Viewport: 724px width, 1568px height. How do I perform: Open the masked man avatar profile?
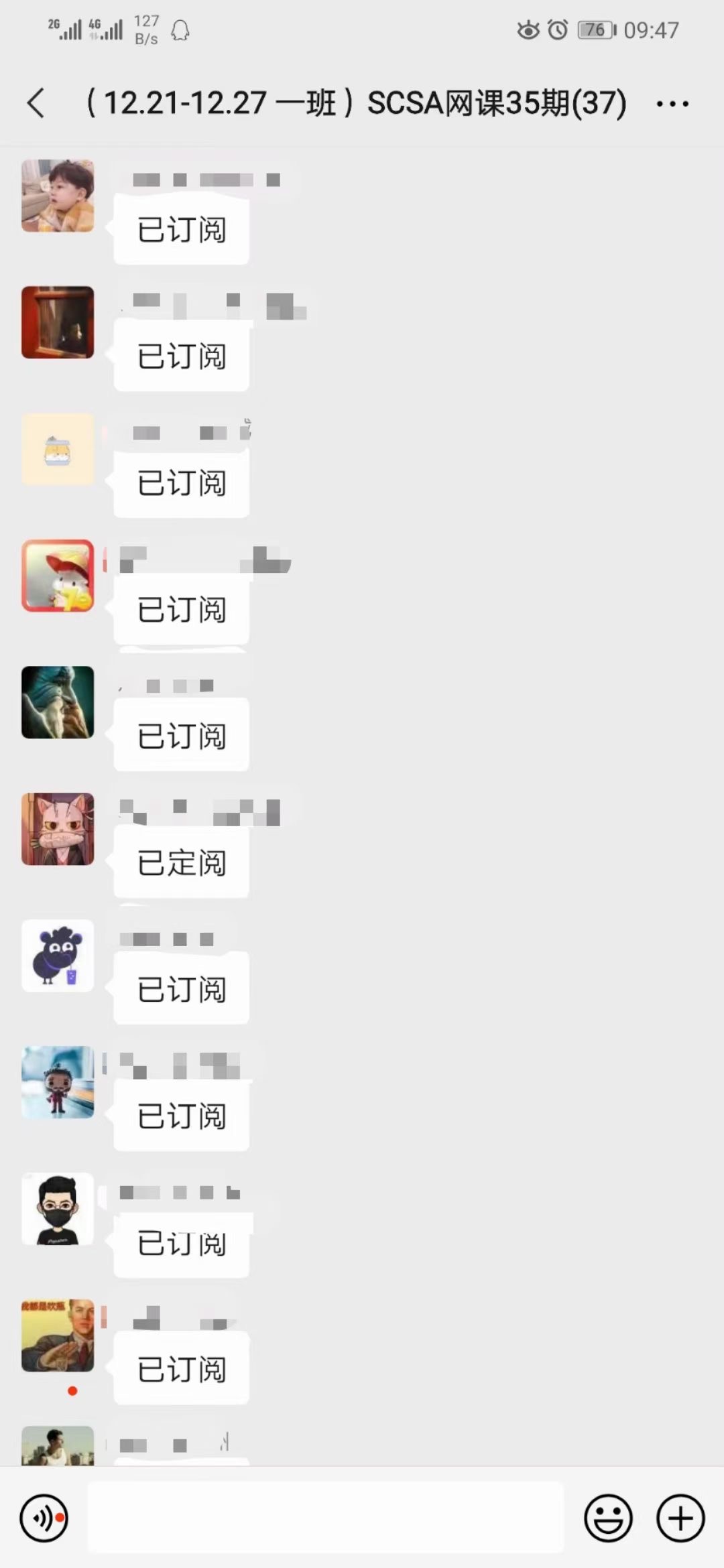58,1209
